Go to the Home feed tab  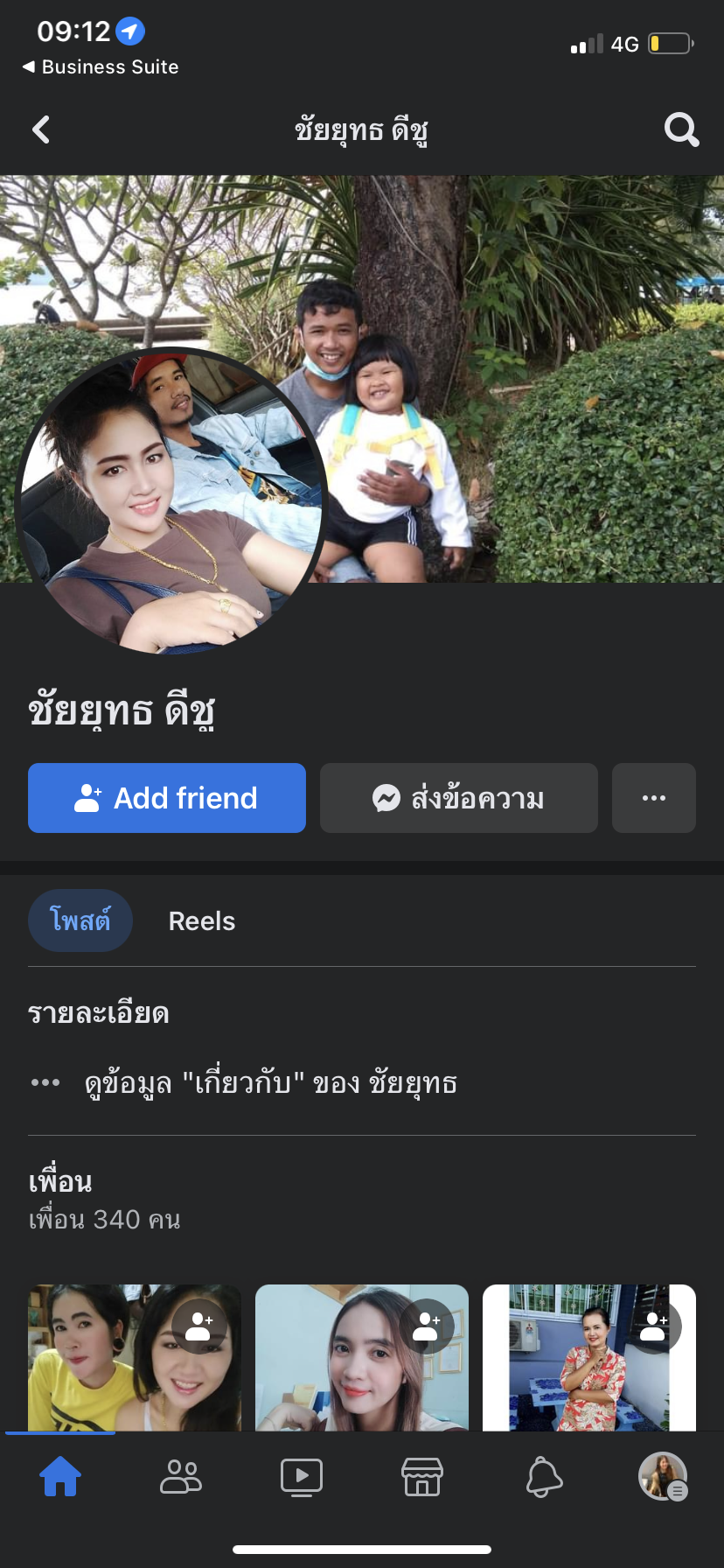pos(60,1477)
